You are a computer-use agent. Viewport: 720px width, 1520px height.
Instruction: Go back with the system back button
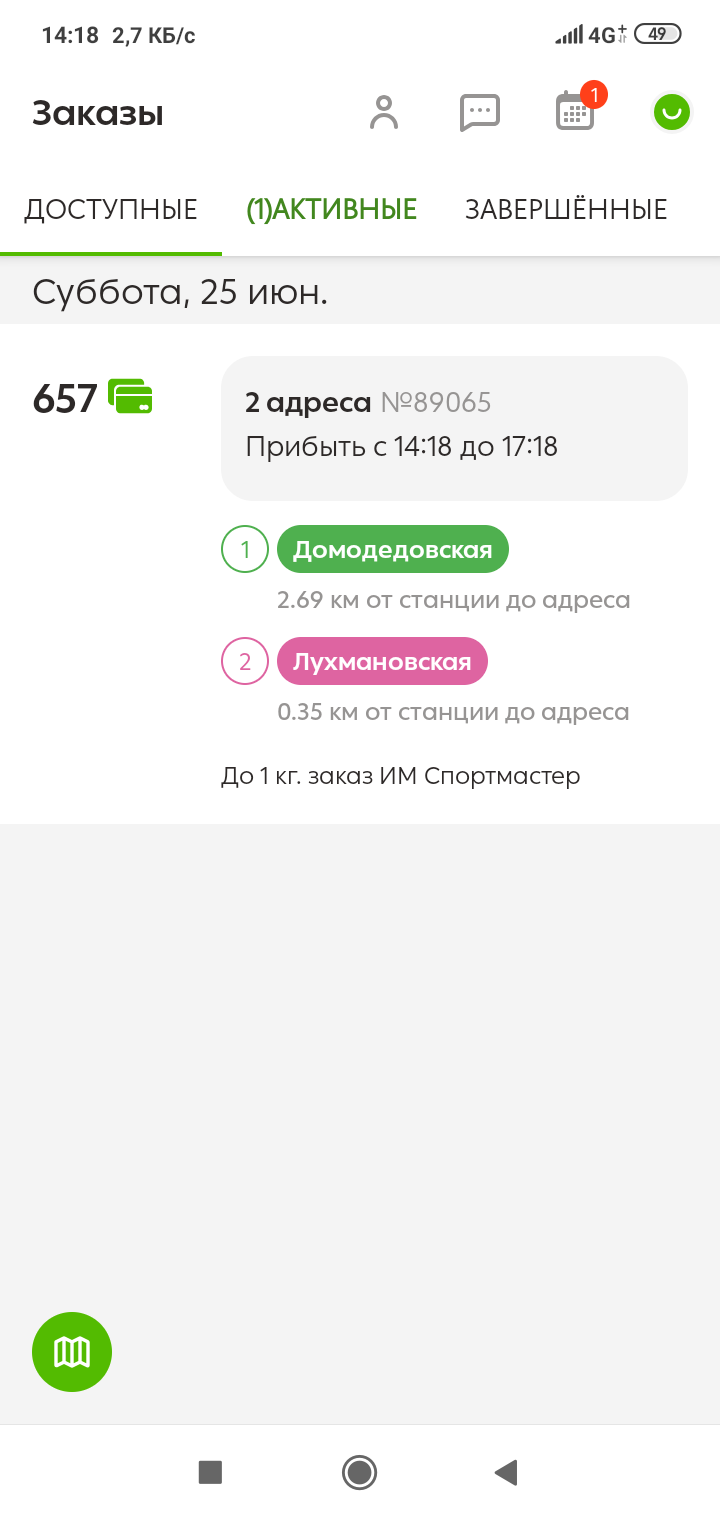pos(506,1472)
